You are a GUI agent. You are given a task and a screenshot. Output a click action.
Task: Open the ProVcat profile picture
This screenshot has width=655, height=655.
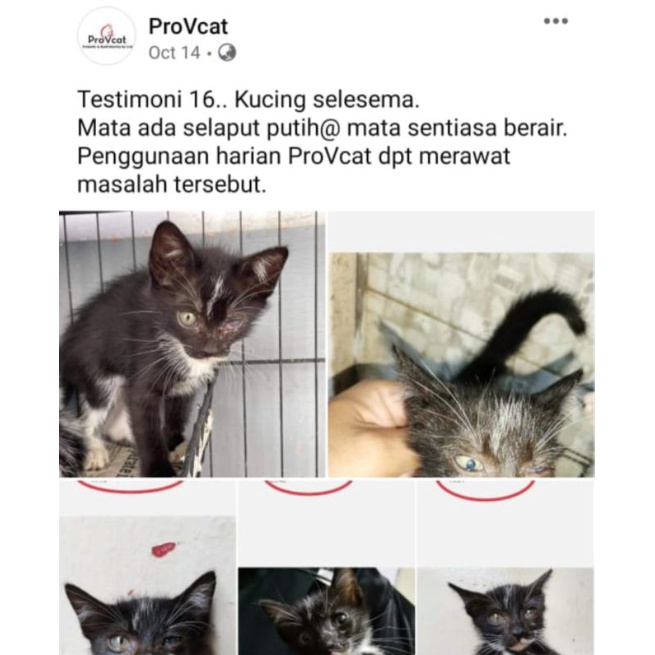[x=107, y=37]
